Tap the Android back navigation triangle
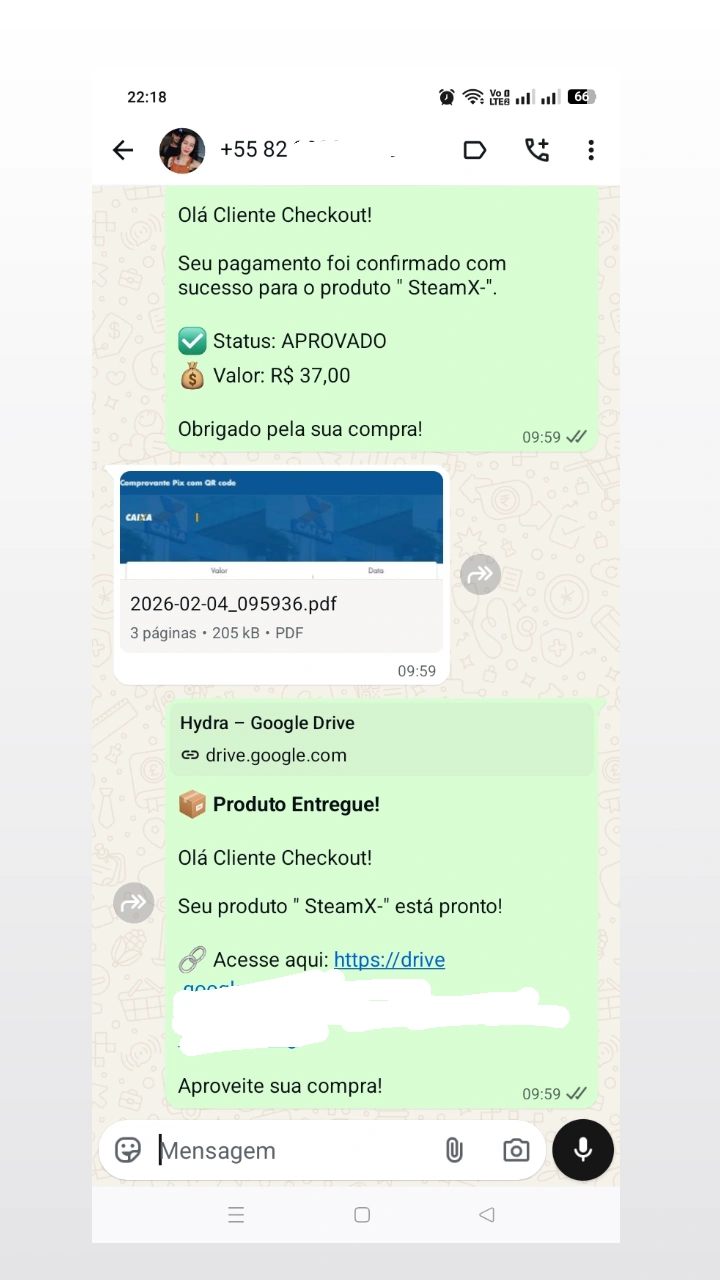 [487, 1214]
